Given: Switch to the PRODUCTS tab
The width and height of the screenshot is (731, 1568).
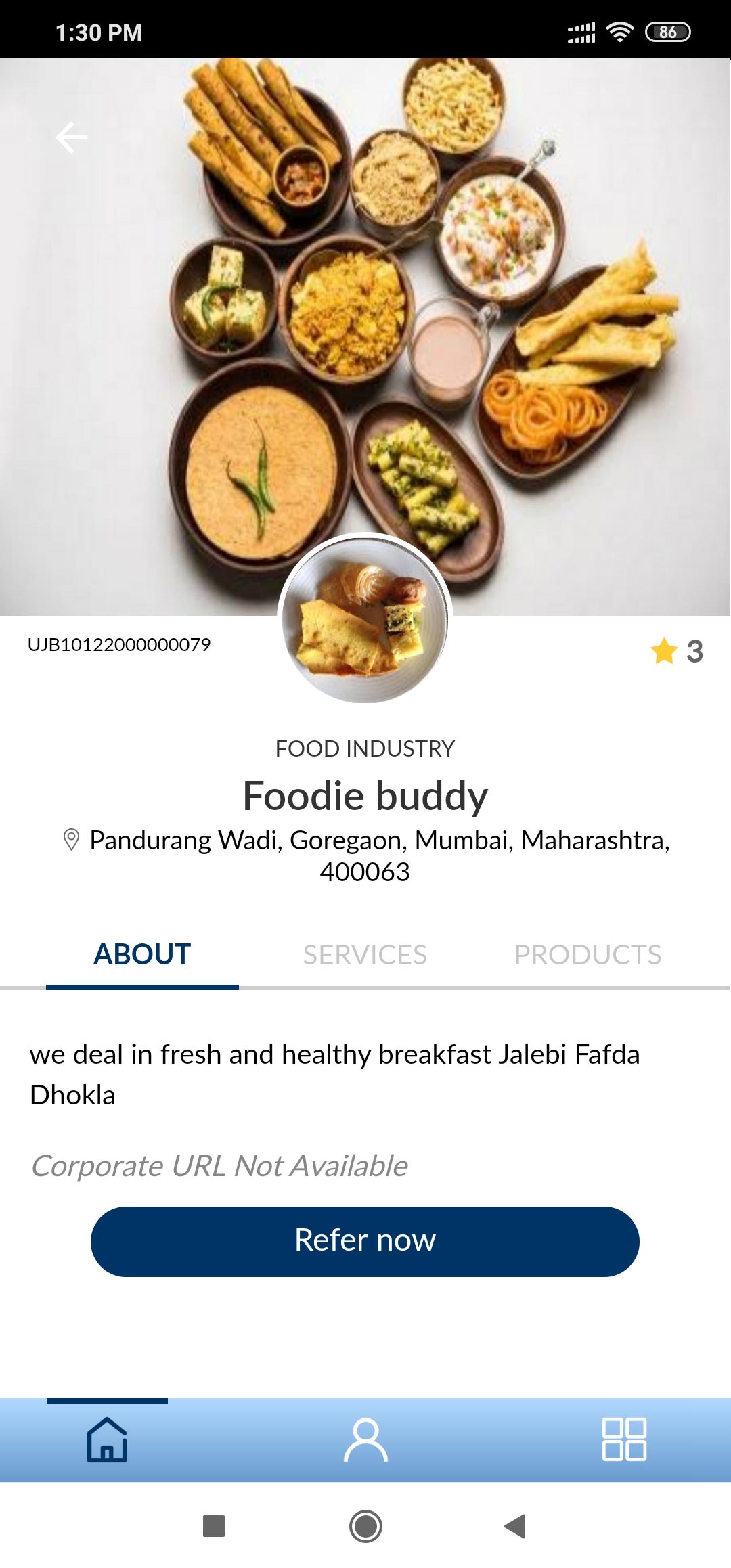Looking at the screenshot, I should (x=588, y=955).
